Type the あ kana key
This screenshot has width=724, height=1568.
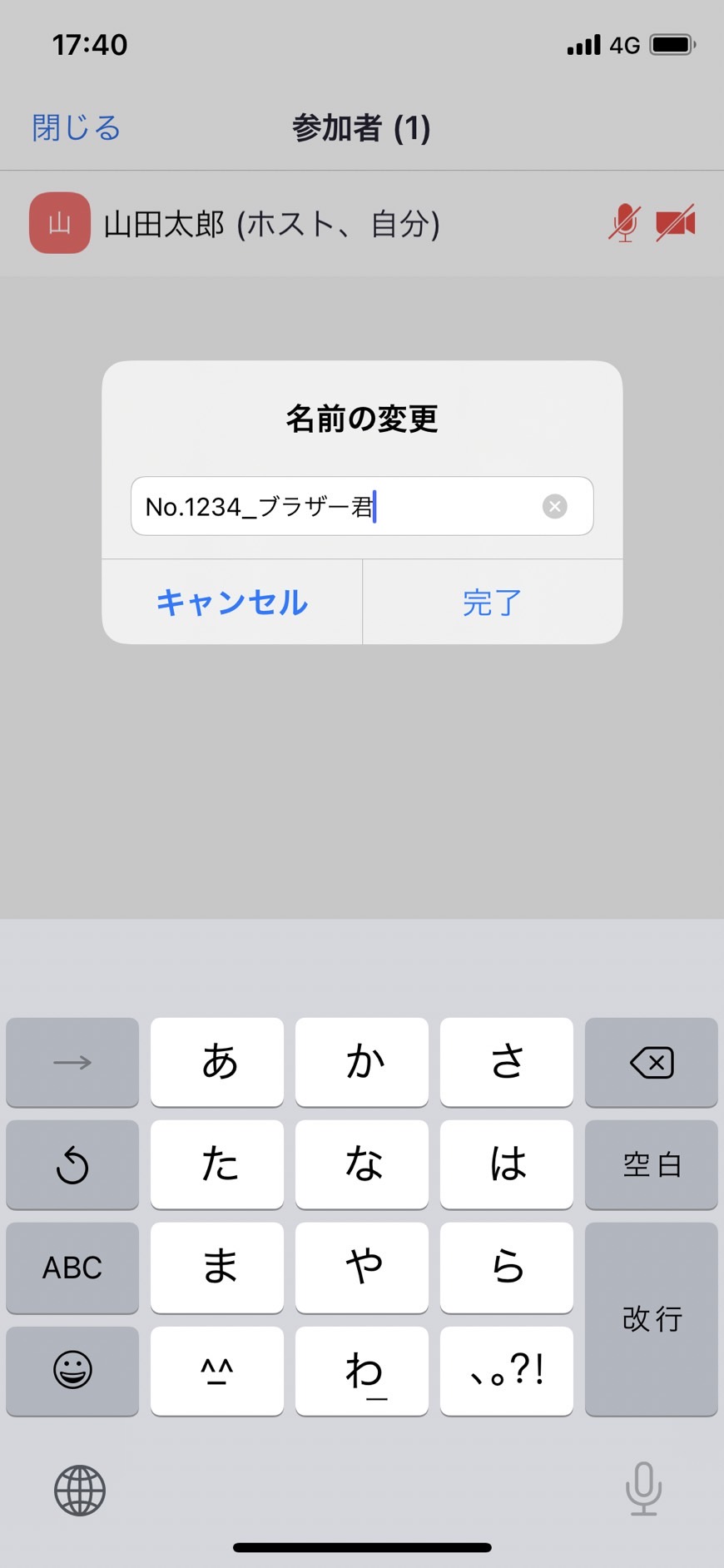[x=217, y=1062]
